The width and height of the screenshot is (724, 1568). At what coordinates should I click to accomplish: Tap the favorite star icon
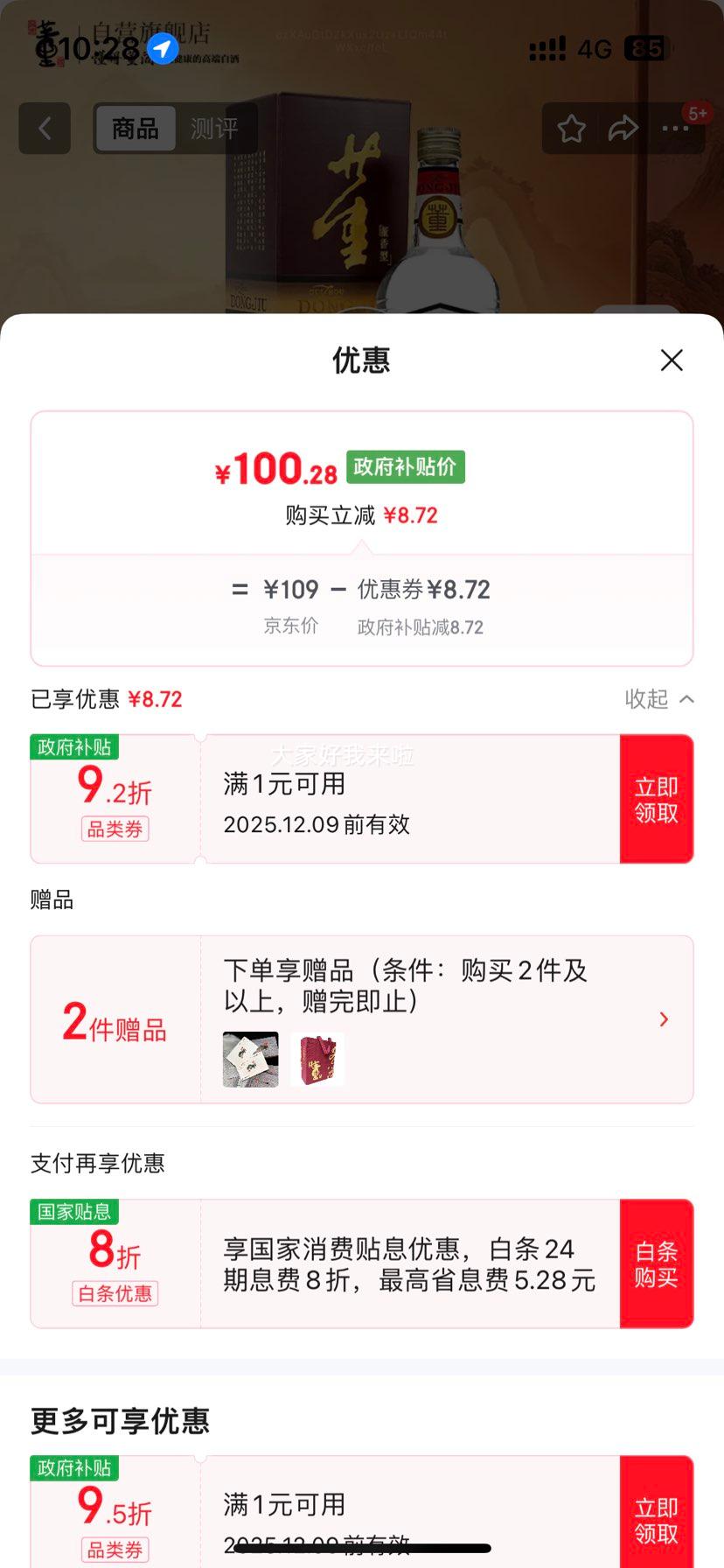click(572, 128)
